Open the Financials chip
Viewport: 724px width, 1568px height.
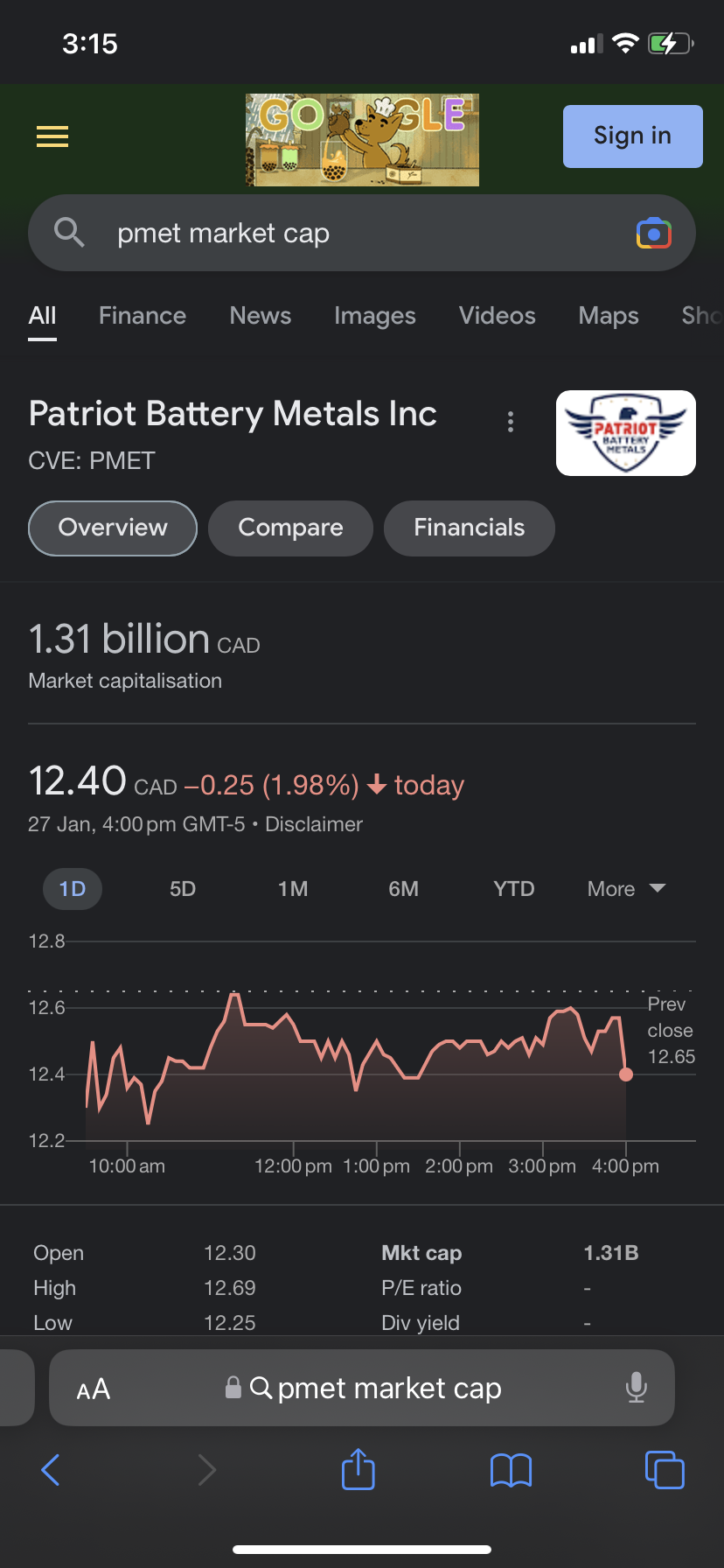[470, 528]
